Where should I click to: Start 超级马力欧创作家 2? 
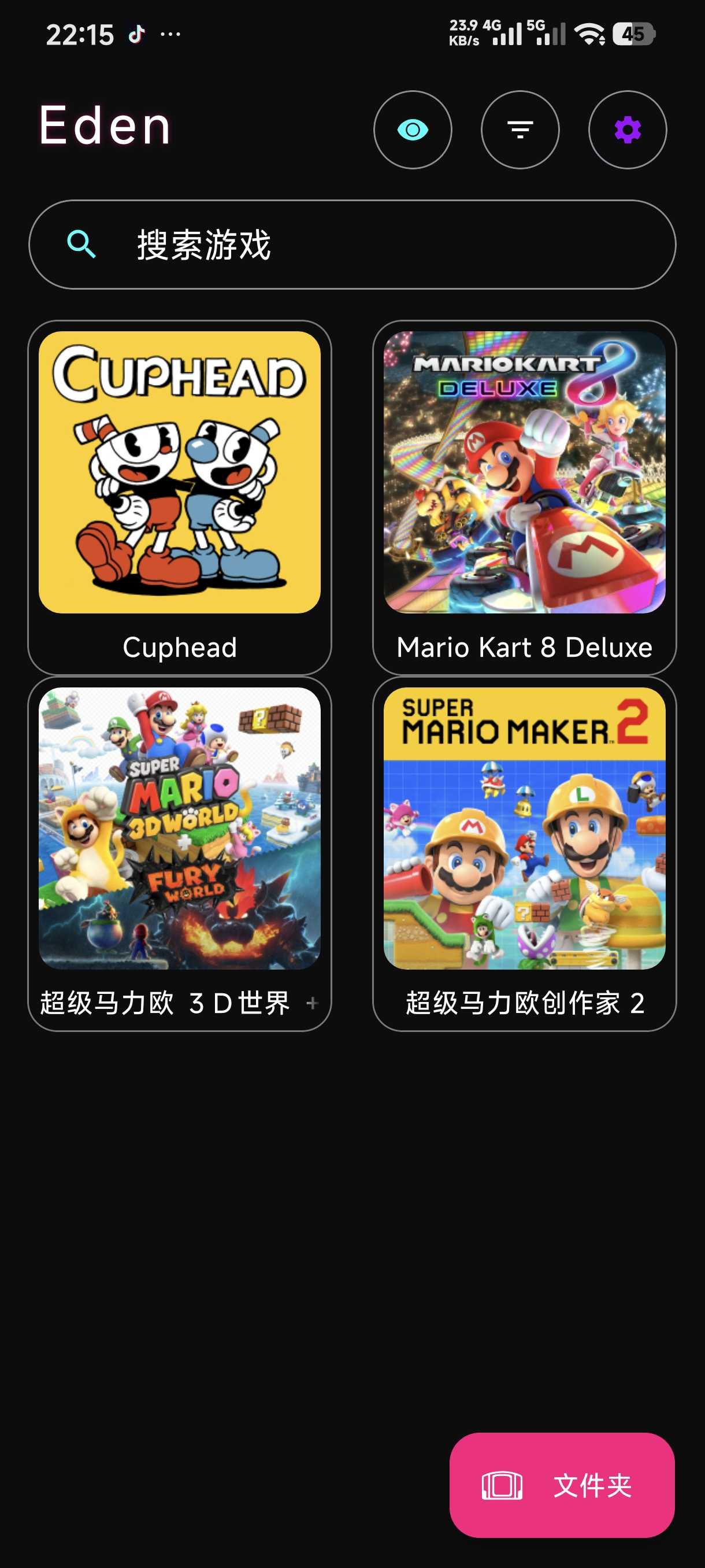click(524, 853)
